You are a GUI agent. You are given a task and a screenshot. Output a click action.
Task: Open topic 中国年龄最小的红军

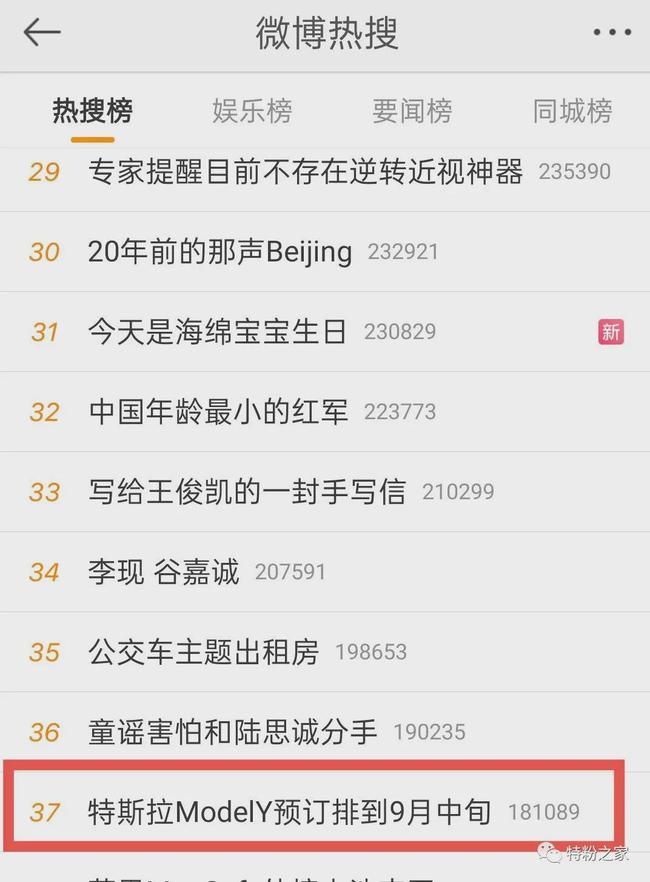[218, 412]
